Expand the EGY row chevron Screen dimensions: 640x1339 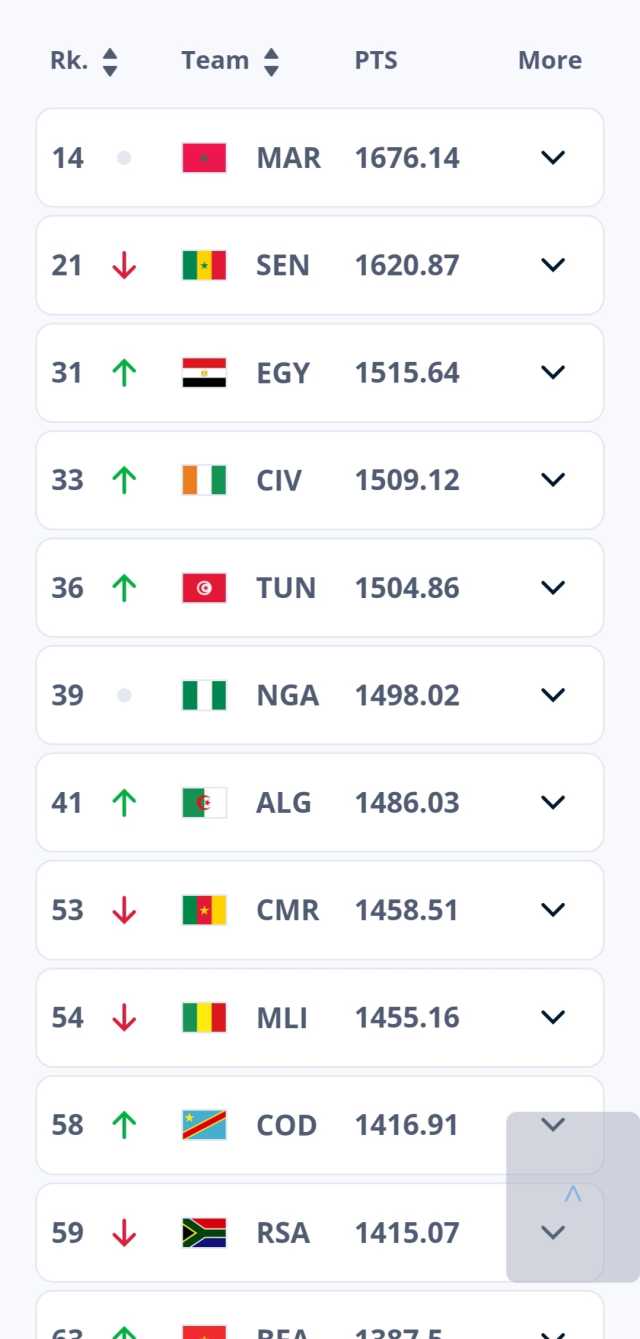pos(553,372)
